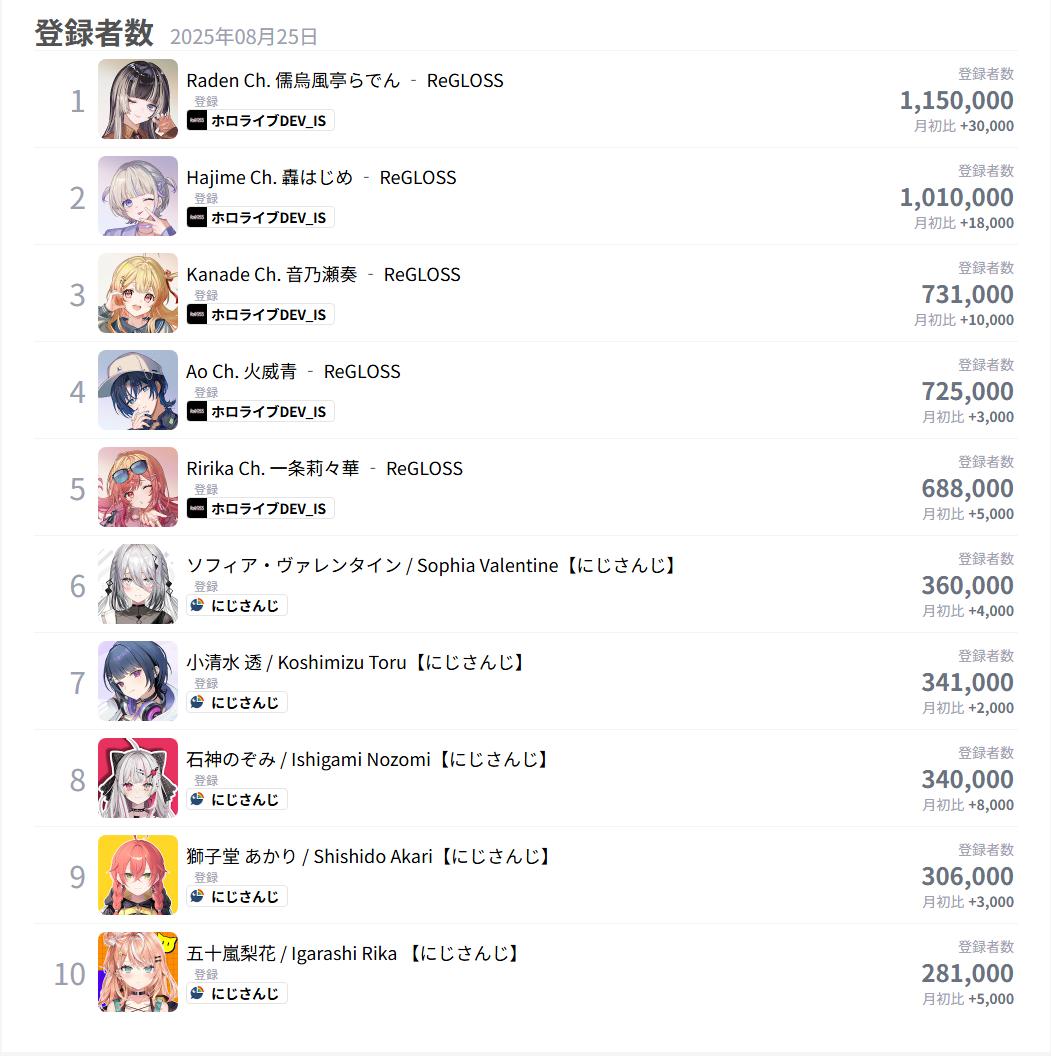Open Sophia Valentine's channel entry

[432, 566]
